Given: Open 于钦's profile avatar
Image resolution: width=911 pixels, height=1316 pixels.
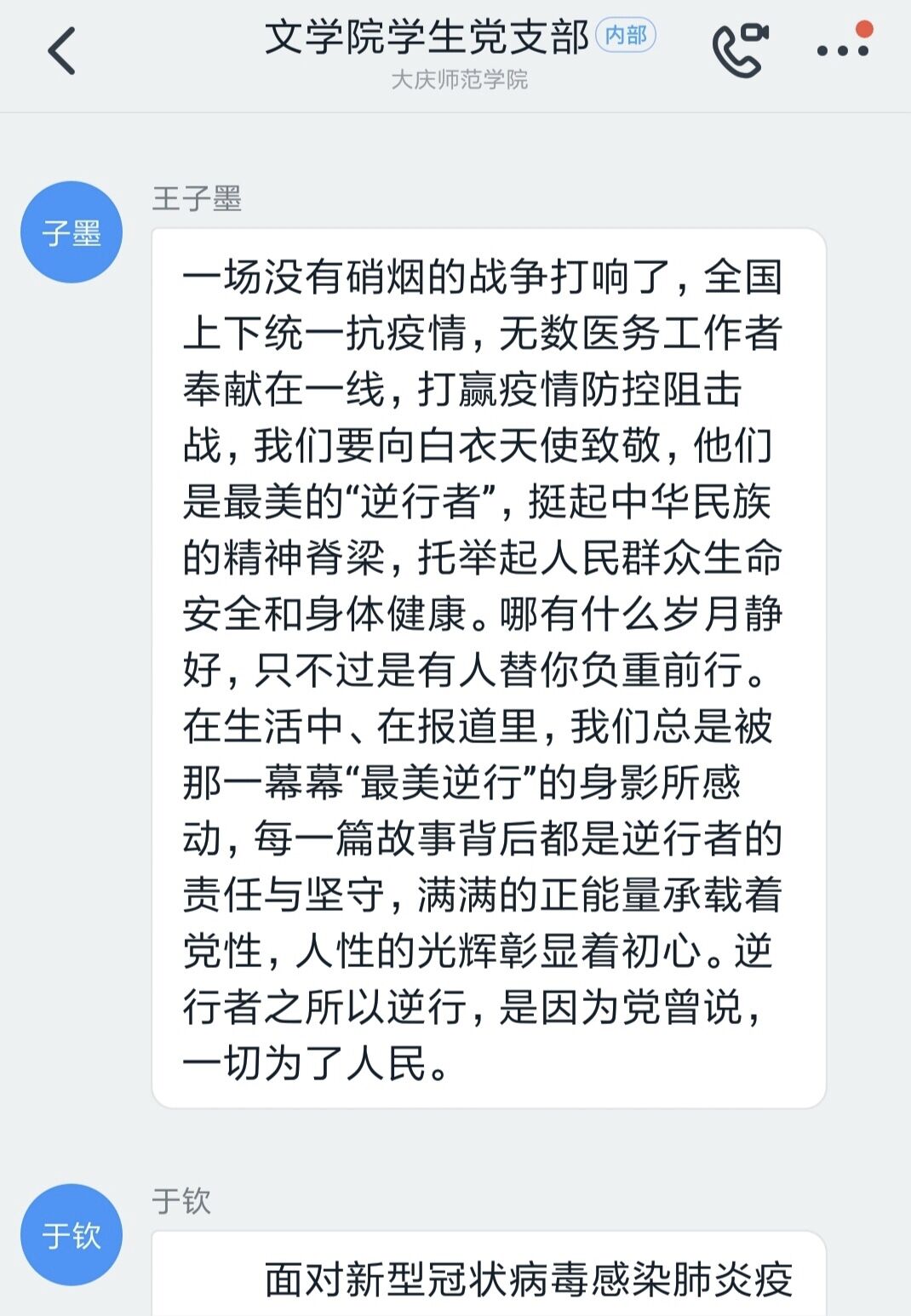Looking at the screenshot, I should pyautogui.click(x=72, y=1234).
